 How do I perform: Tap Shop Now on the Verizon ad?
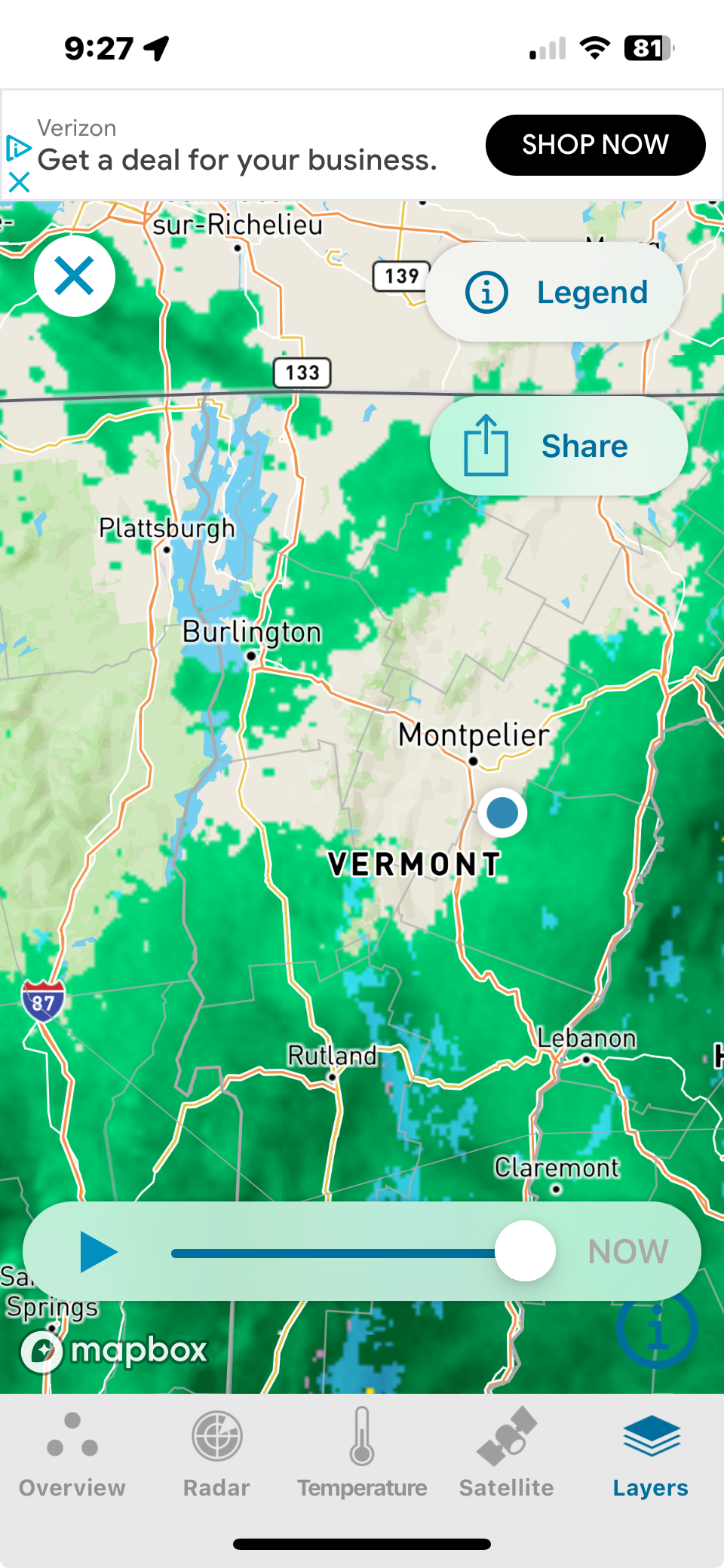pos(596,145)
